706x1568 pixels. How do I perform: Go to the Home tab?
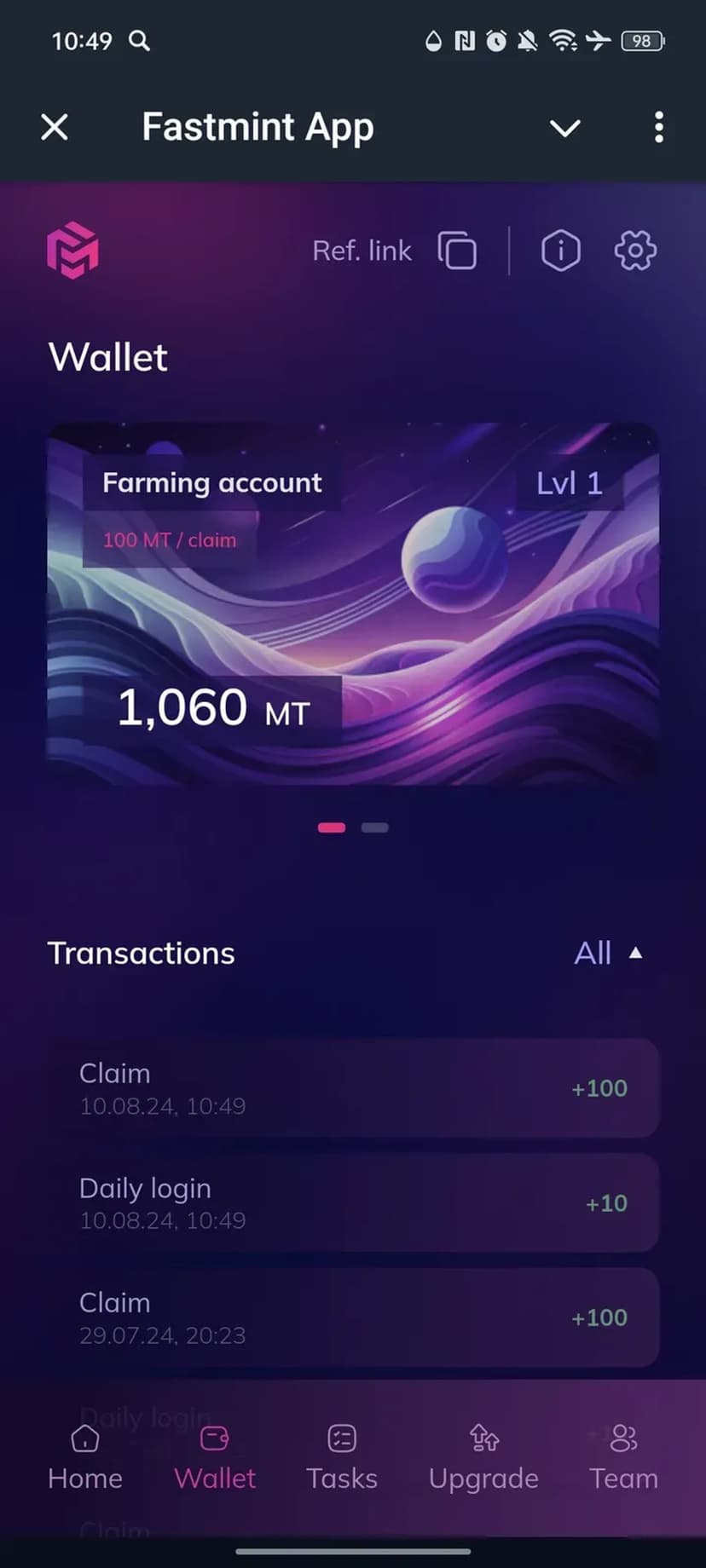click(85, 1456)
